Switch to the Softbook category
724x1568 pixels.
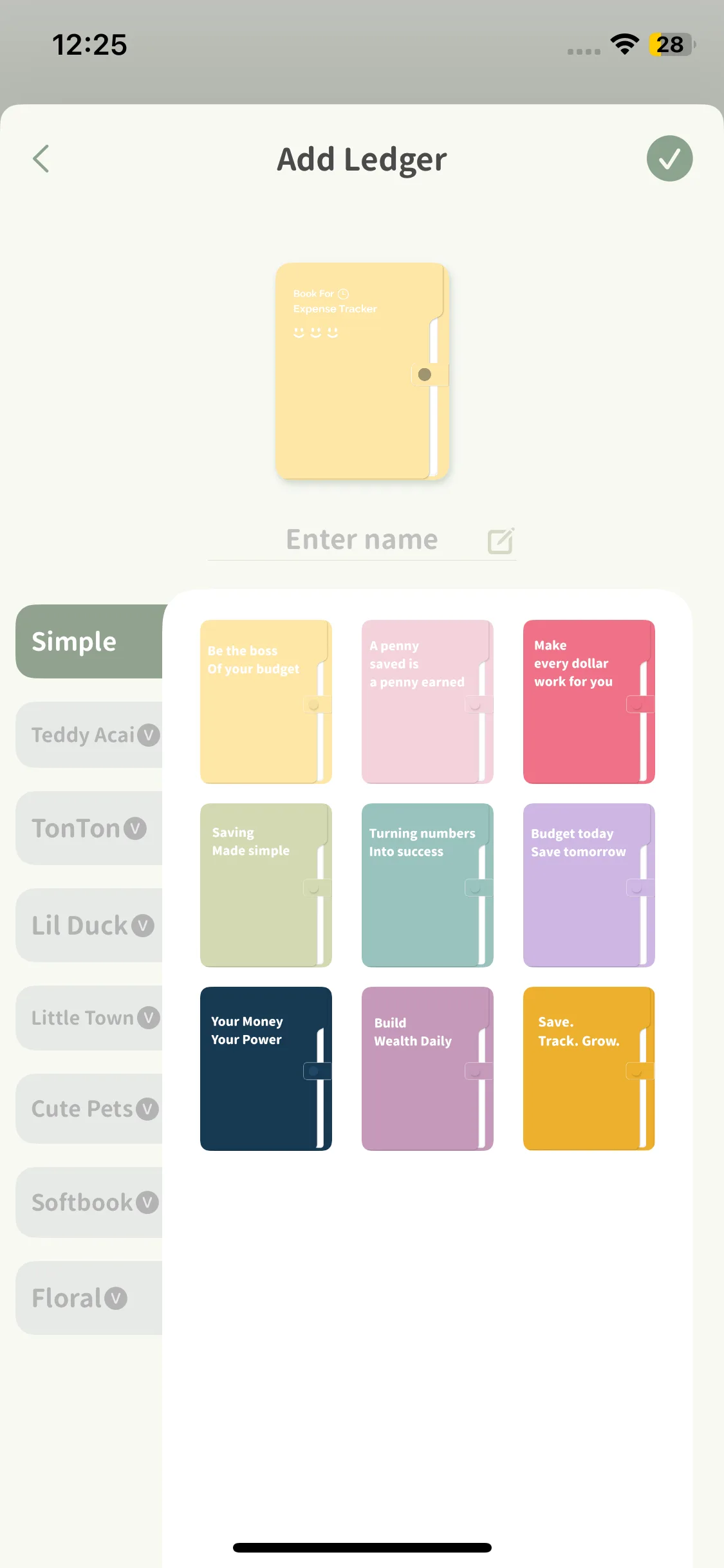[x=90, y=1202]
